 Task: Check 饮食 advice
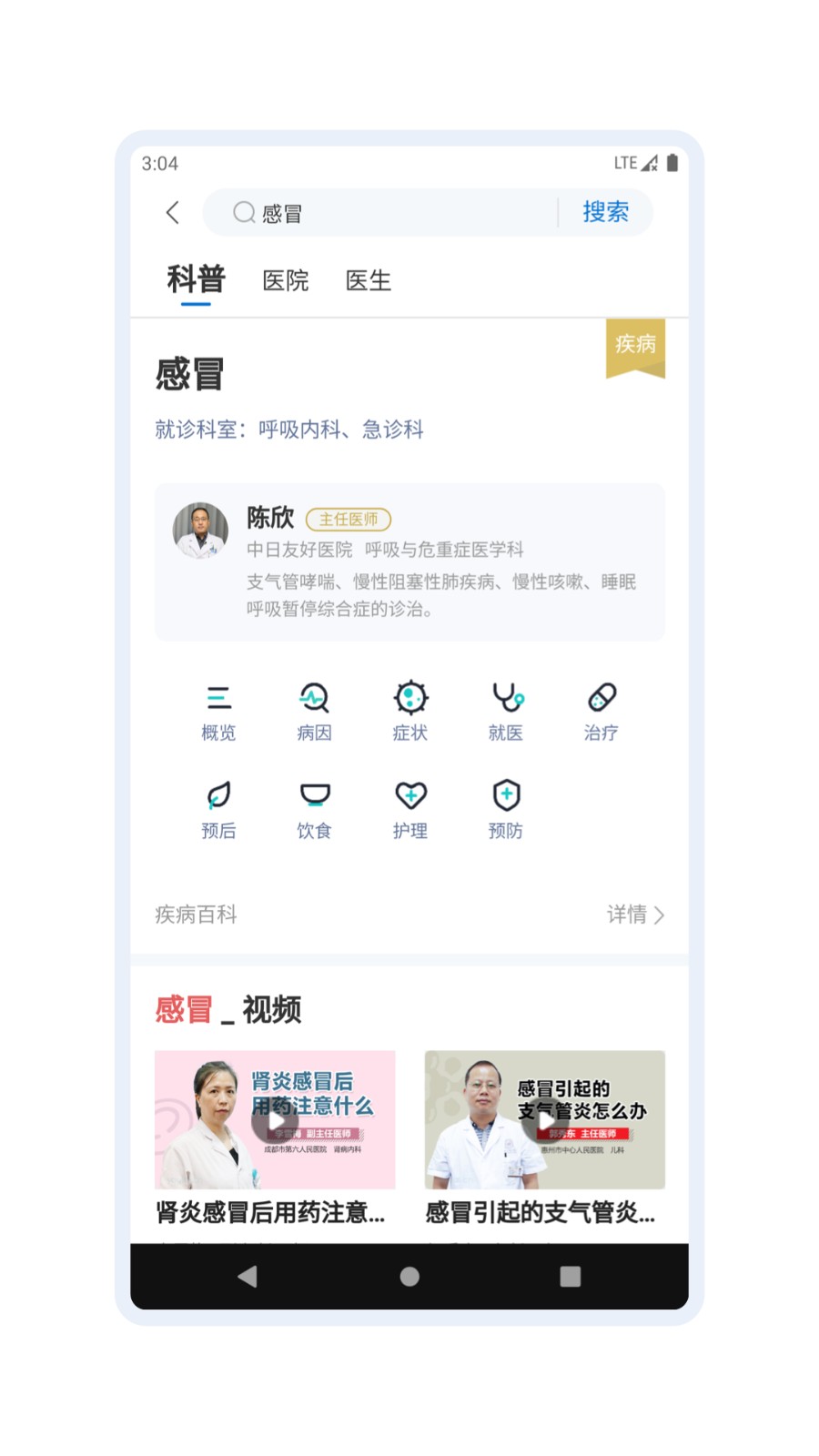point(314,809)
